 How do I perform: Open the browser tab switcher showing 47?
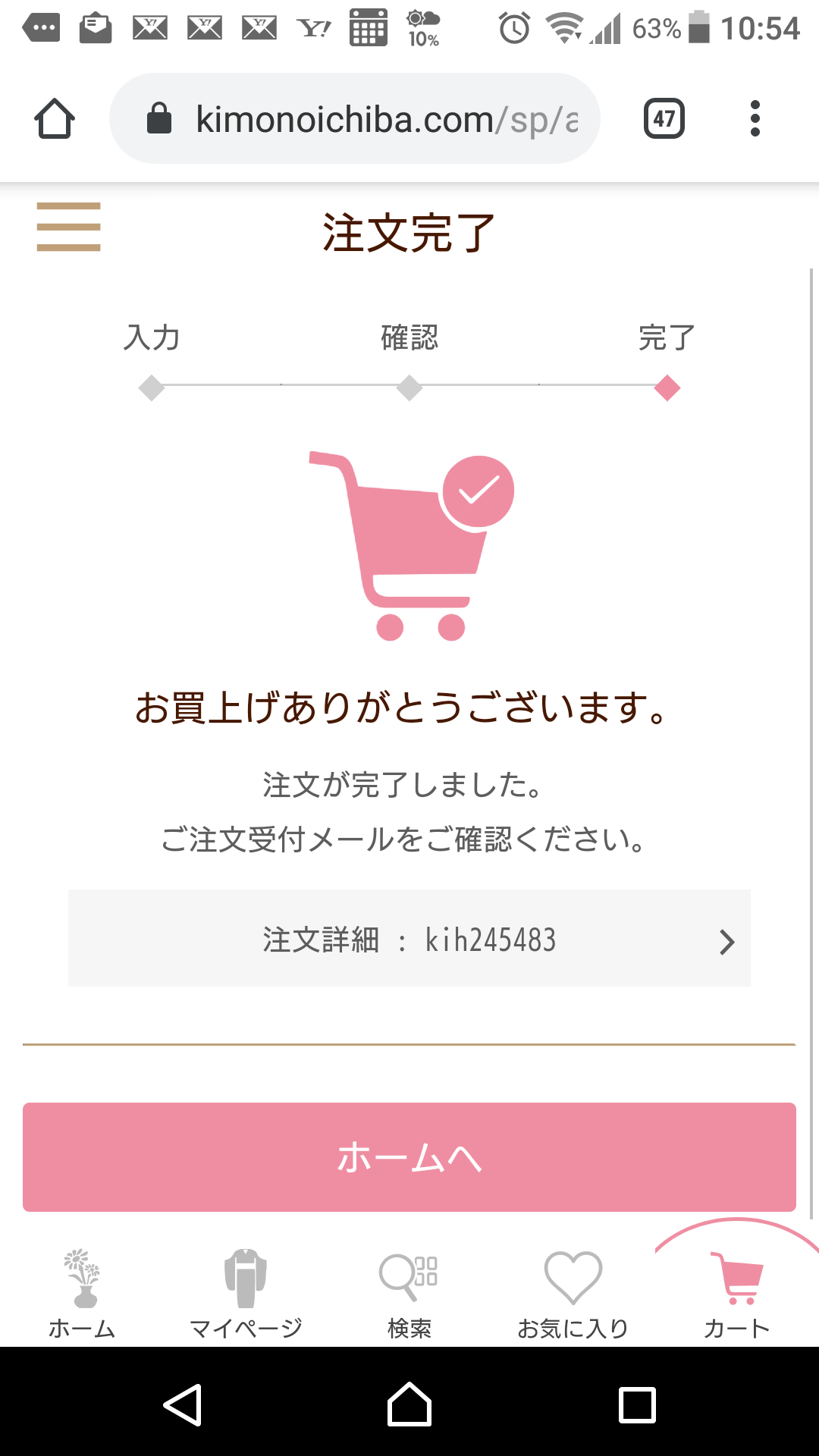664,119
